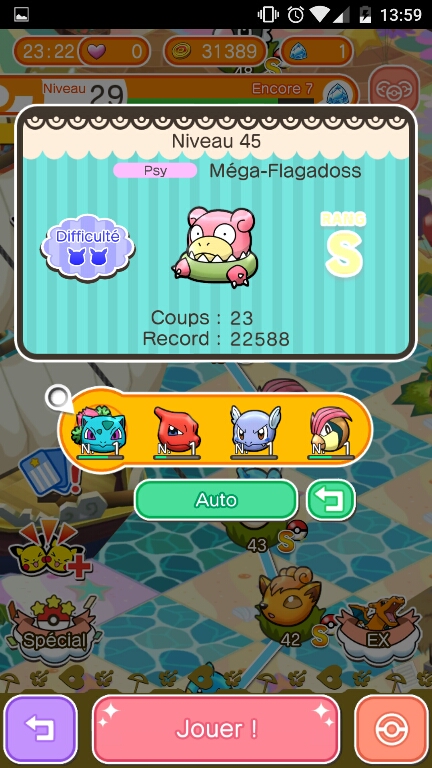Tap the purple back arrow button
Viewport: 432px width, 768px height.
click(x=41, y=729)
